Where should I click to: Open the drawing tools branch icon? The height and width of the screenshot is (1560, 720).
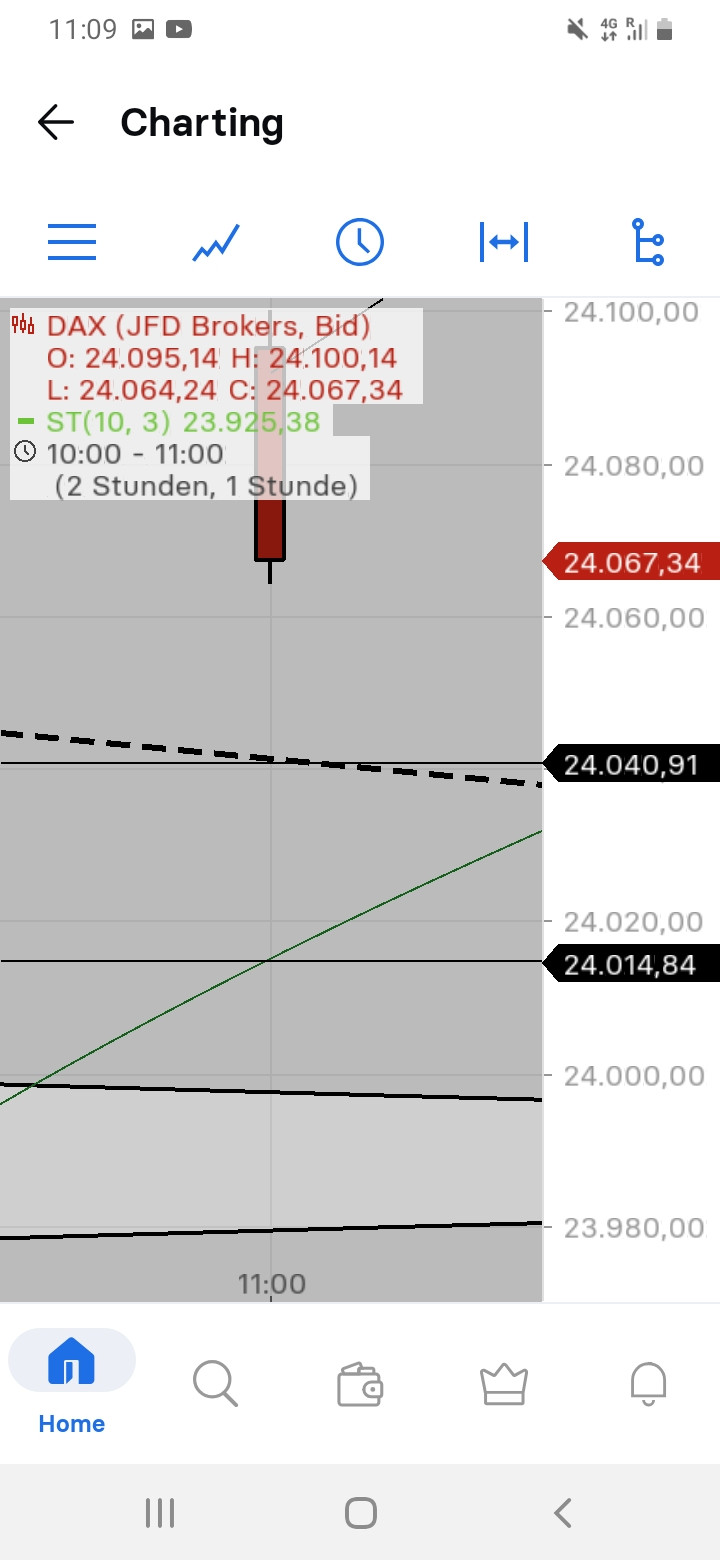tap(648, 242)
